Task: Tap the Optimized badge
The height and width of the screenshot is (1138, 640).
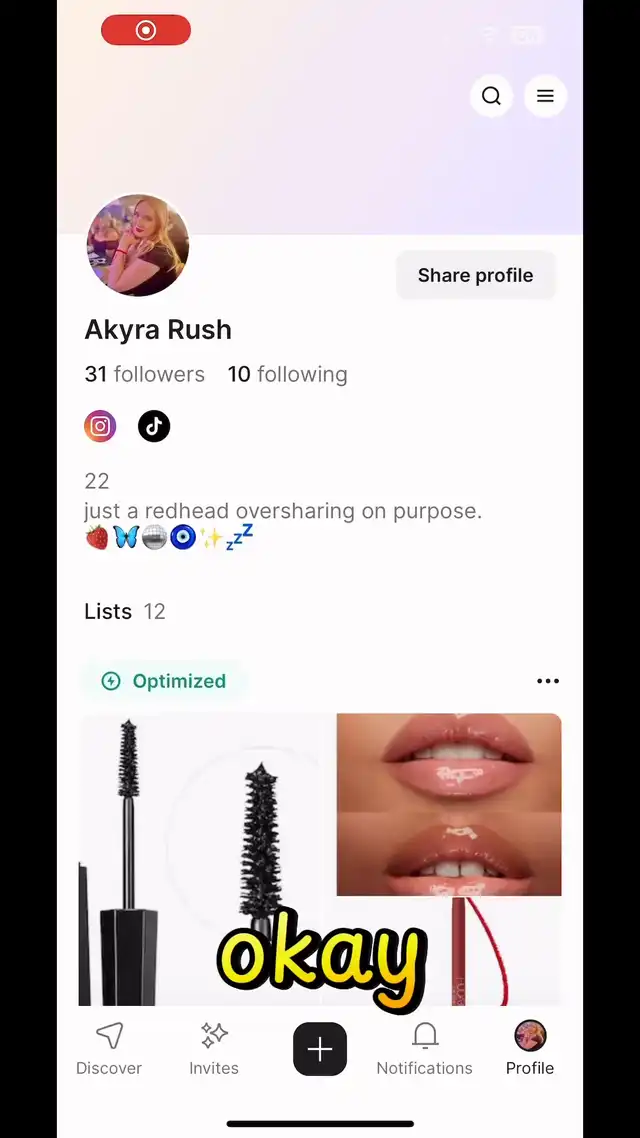Action: [164, 681]
